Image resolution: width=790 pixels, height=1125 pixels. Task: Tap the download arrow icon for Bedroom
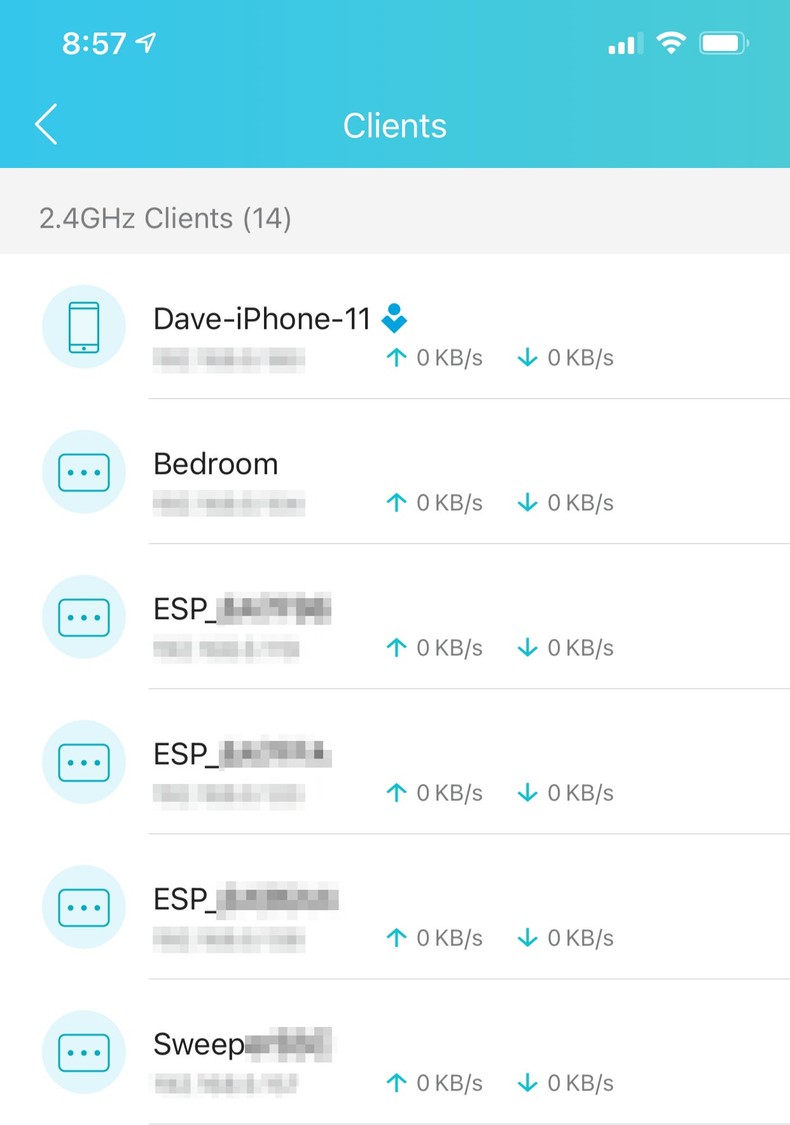(x=527, y=502)
